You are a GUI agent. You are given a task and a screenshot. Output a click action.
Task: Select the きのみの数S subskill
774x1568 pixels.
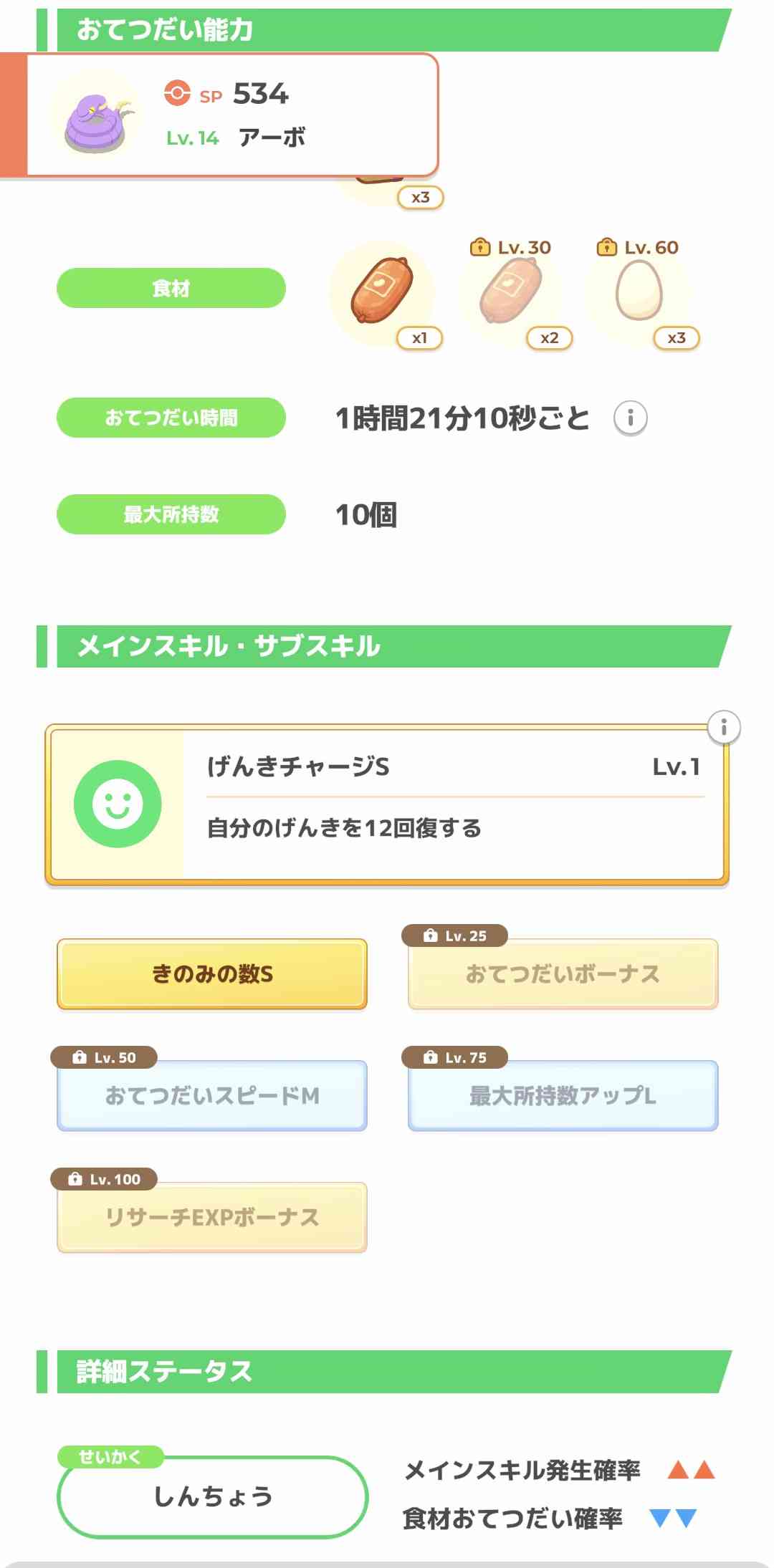[x=211, y=972]
